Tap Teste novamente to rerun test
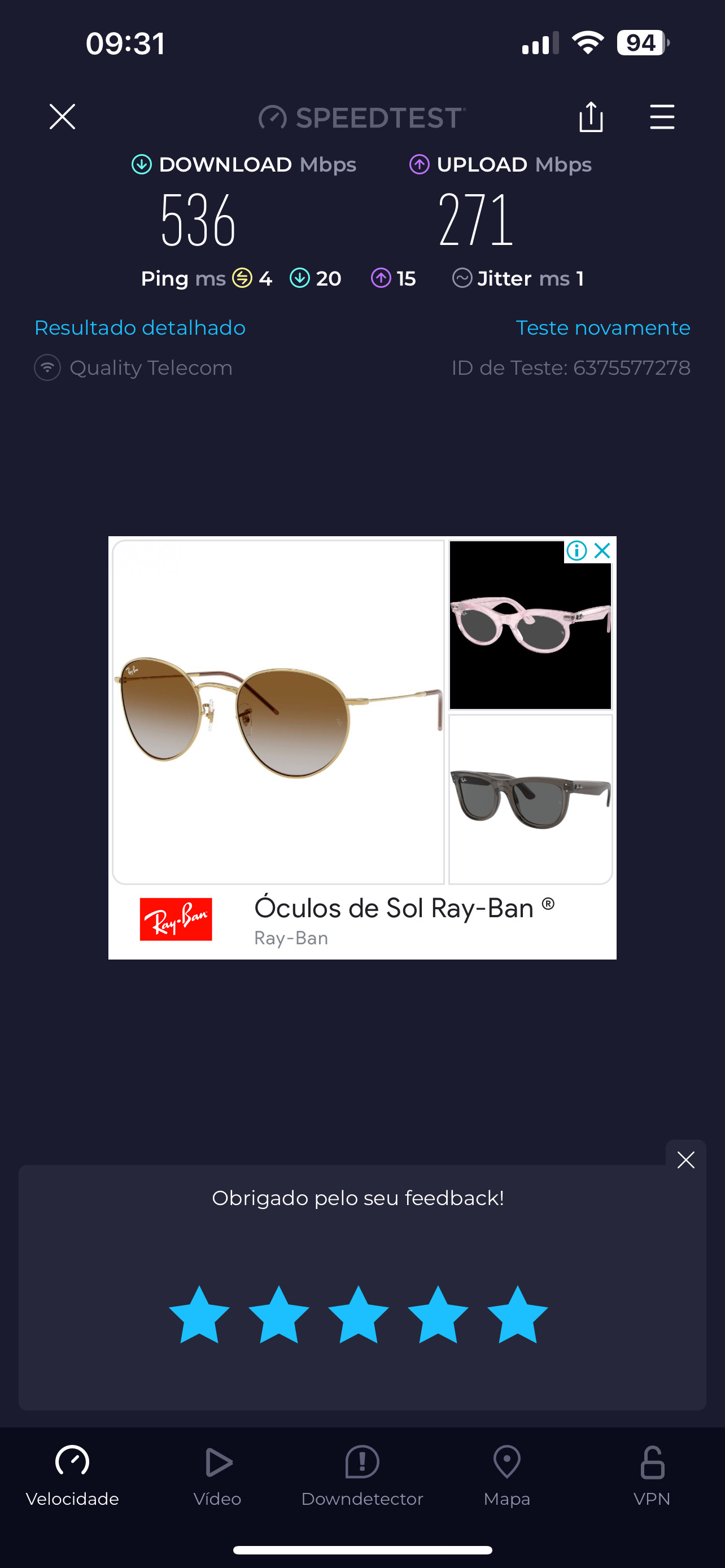Screen dimensions: 725x1568 (602, 327)
